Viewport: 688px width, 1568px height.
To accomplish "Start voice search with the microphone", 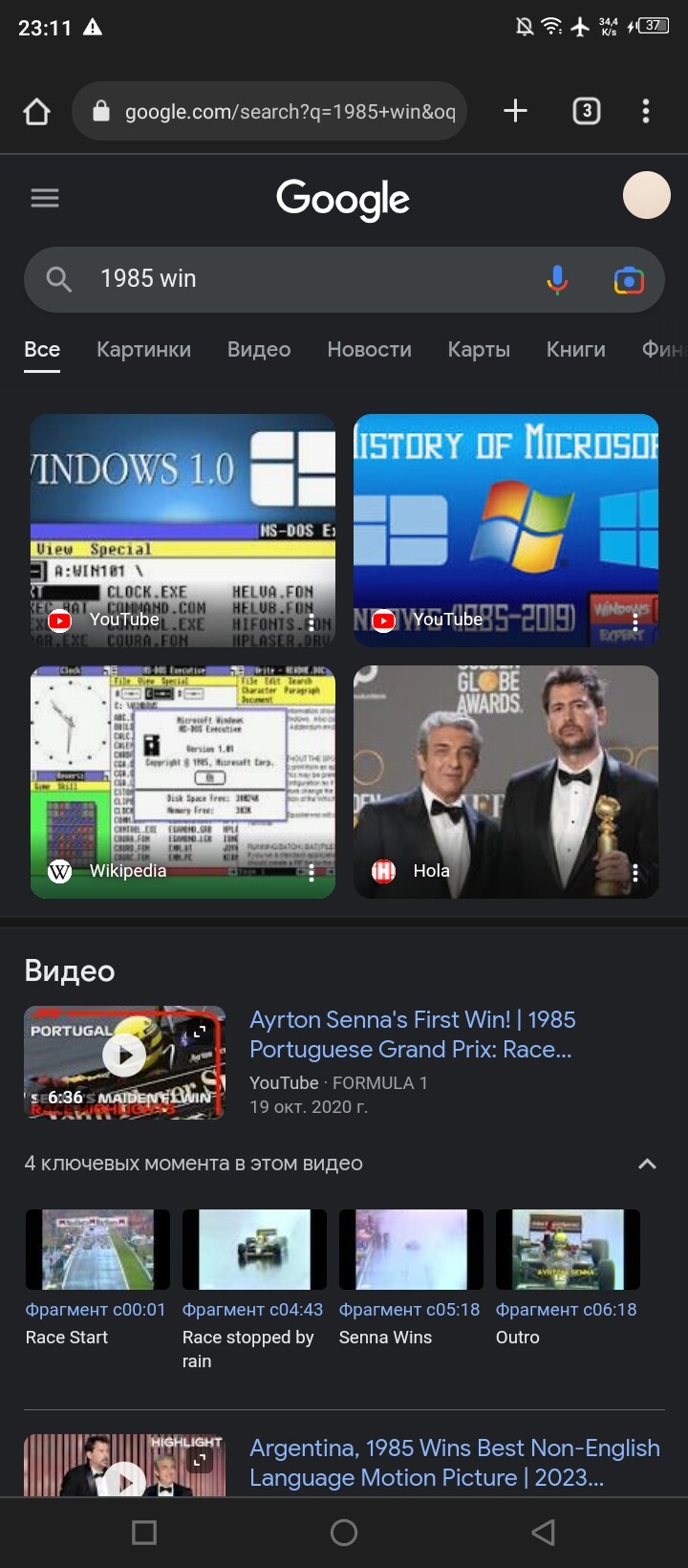I will (x=557, y=279).
